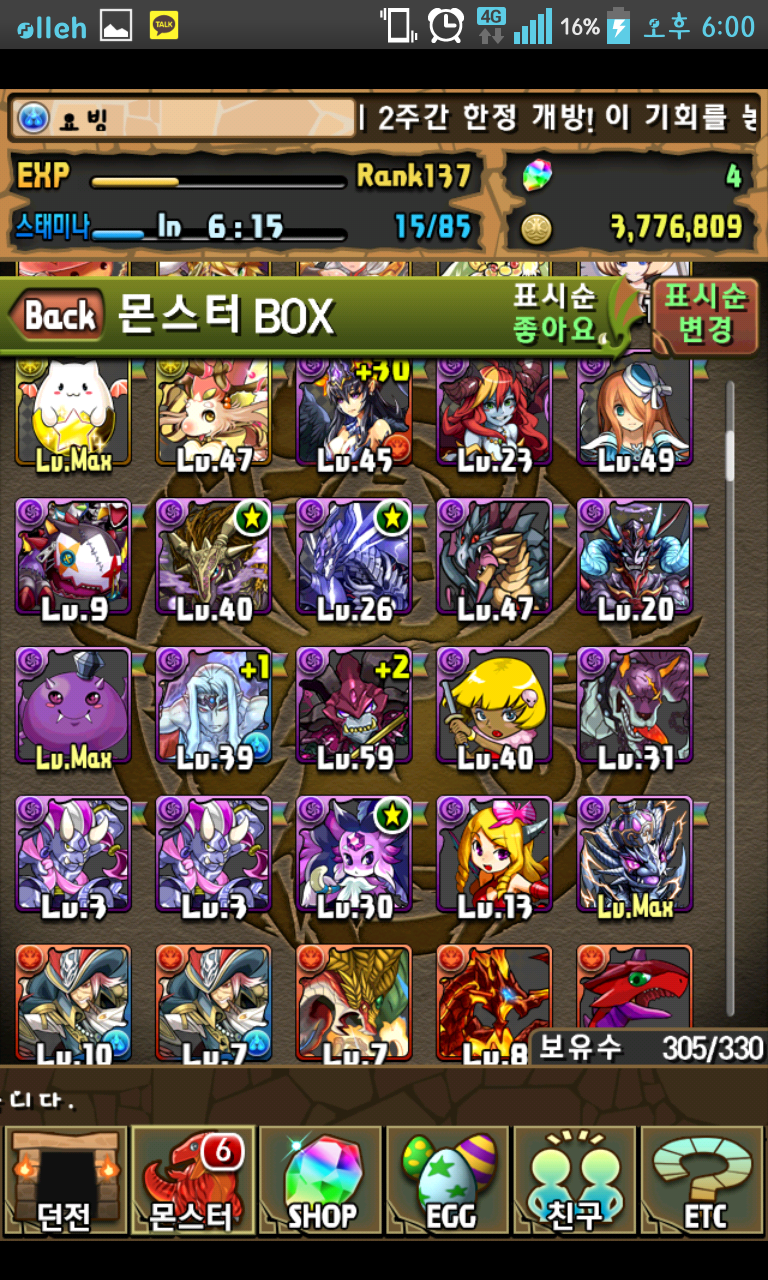Select the Lv.20 horned demon monster
The image size is (768, 1280).
point(635,558)
